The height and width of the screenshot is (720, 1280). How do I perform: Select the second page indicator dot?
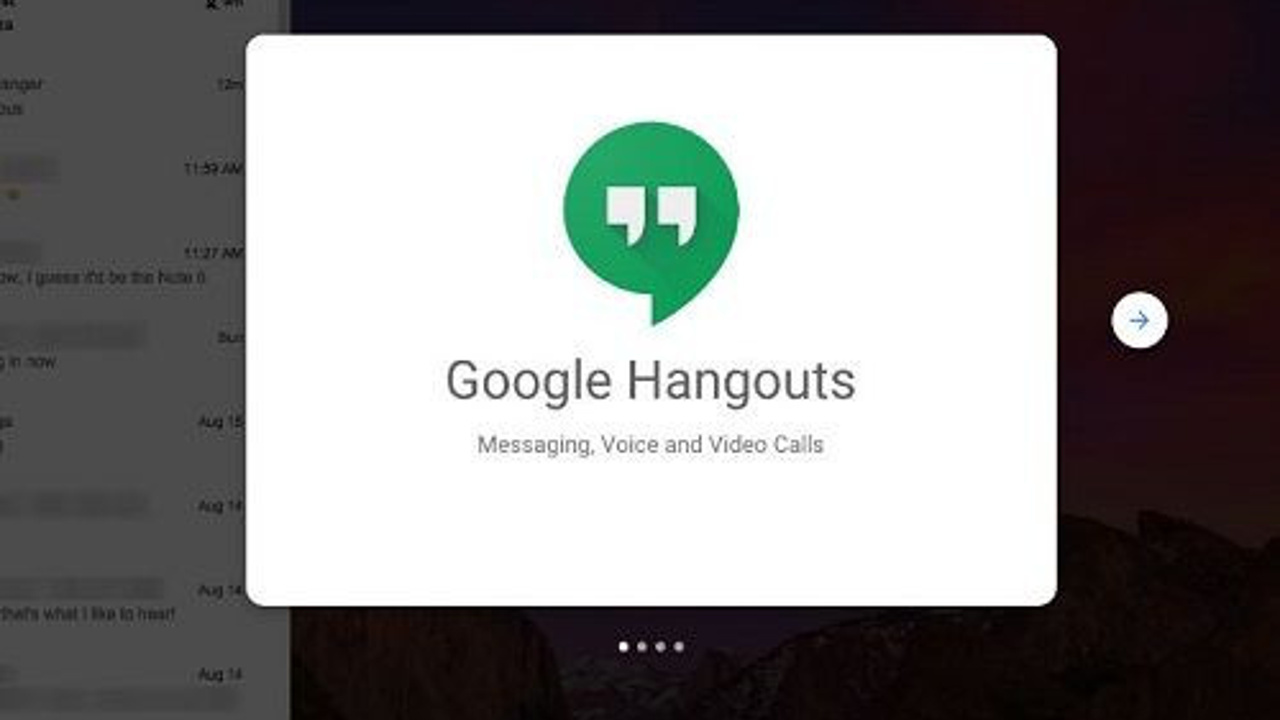coord(642,647)
